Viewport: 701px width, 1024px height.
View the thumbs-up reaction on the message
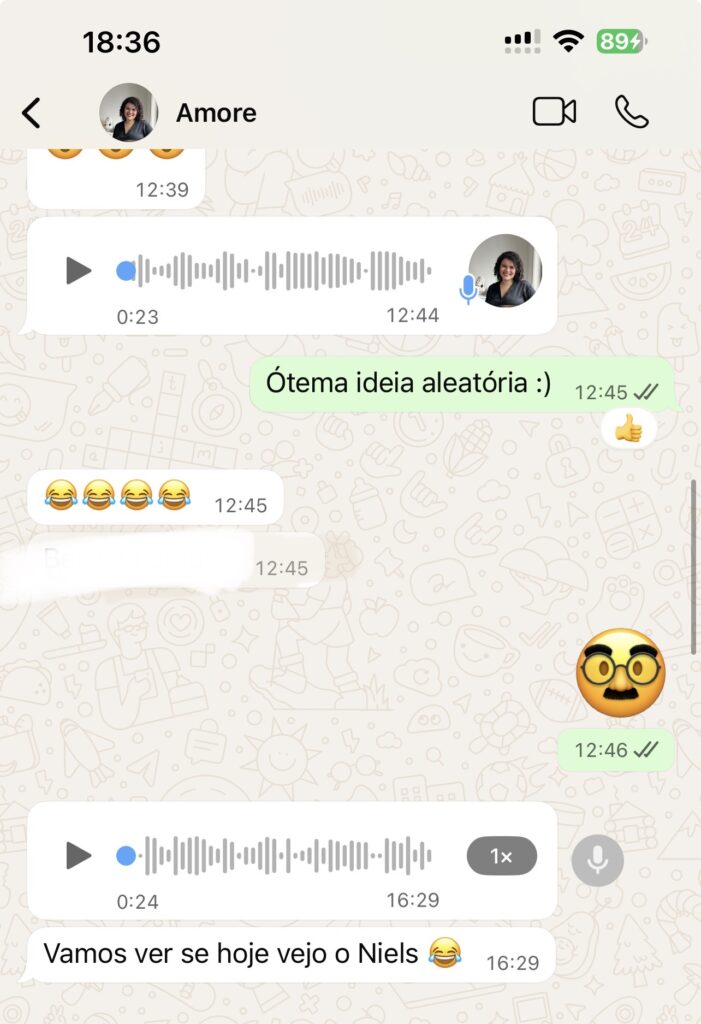629,430
